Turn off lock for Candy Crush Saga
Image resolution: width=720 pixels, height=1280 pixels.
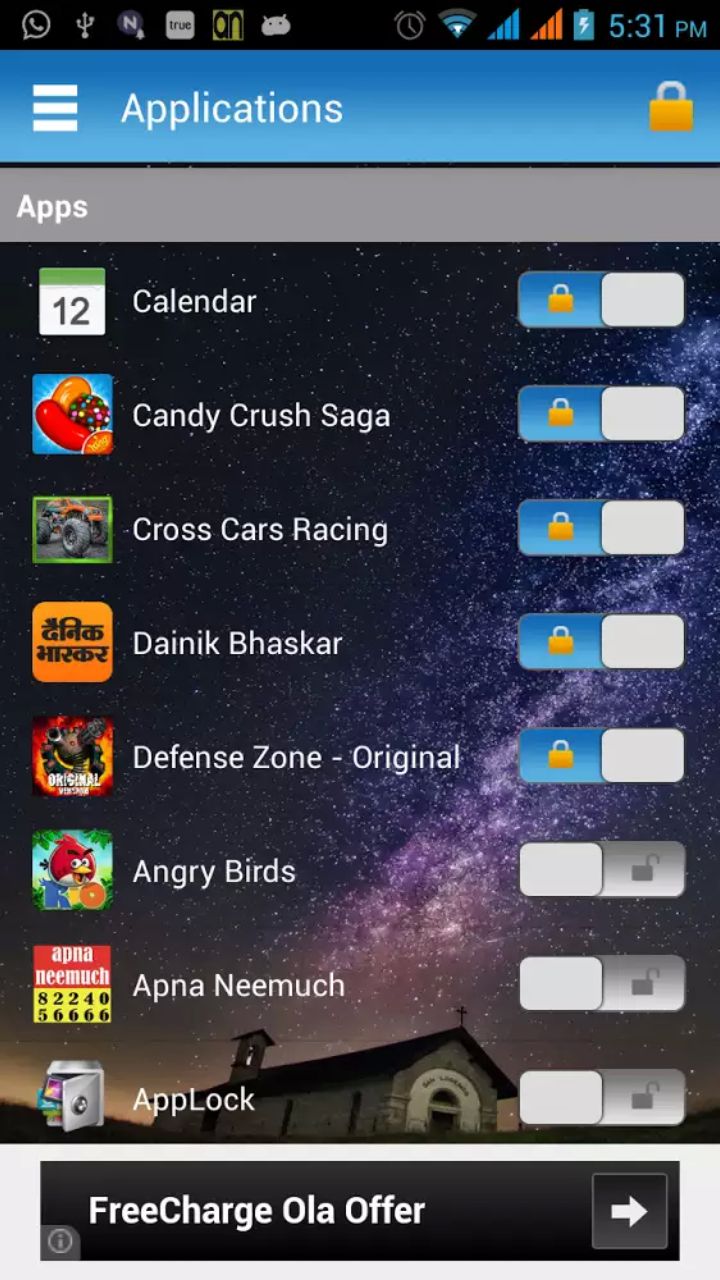pos(601,414)
